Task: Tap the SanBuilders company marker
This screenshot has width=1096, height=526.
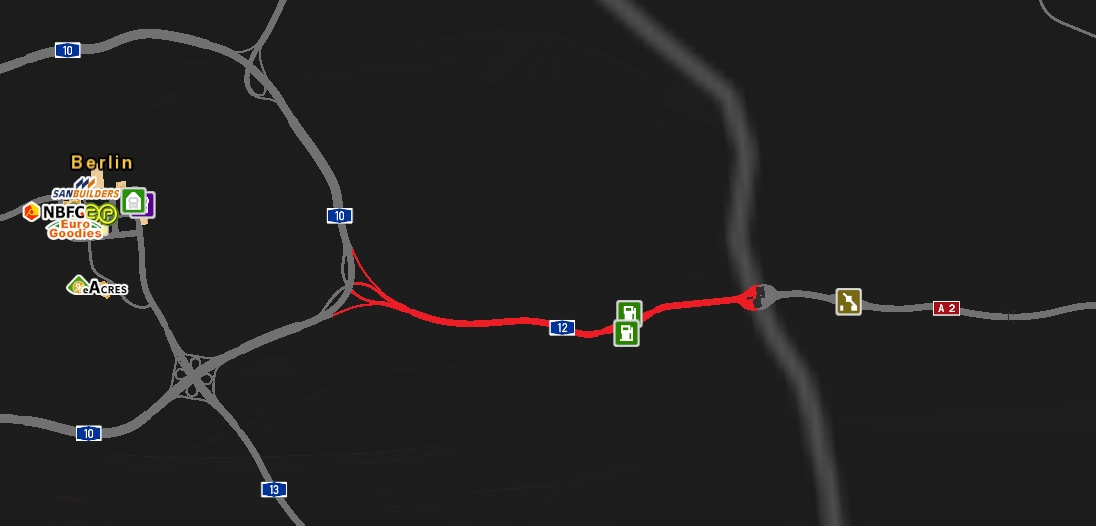Action: click(85, 192)
